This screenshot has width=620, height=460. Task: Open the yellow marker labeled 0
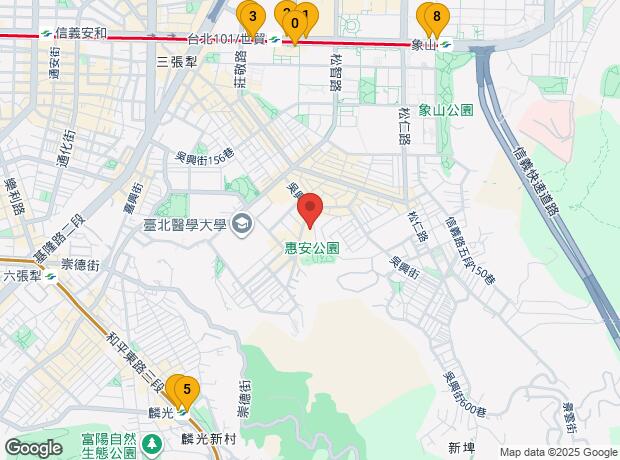295,26
